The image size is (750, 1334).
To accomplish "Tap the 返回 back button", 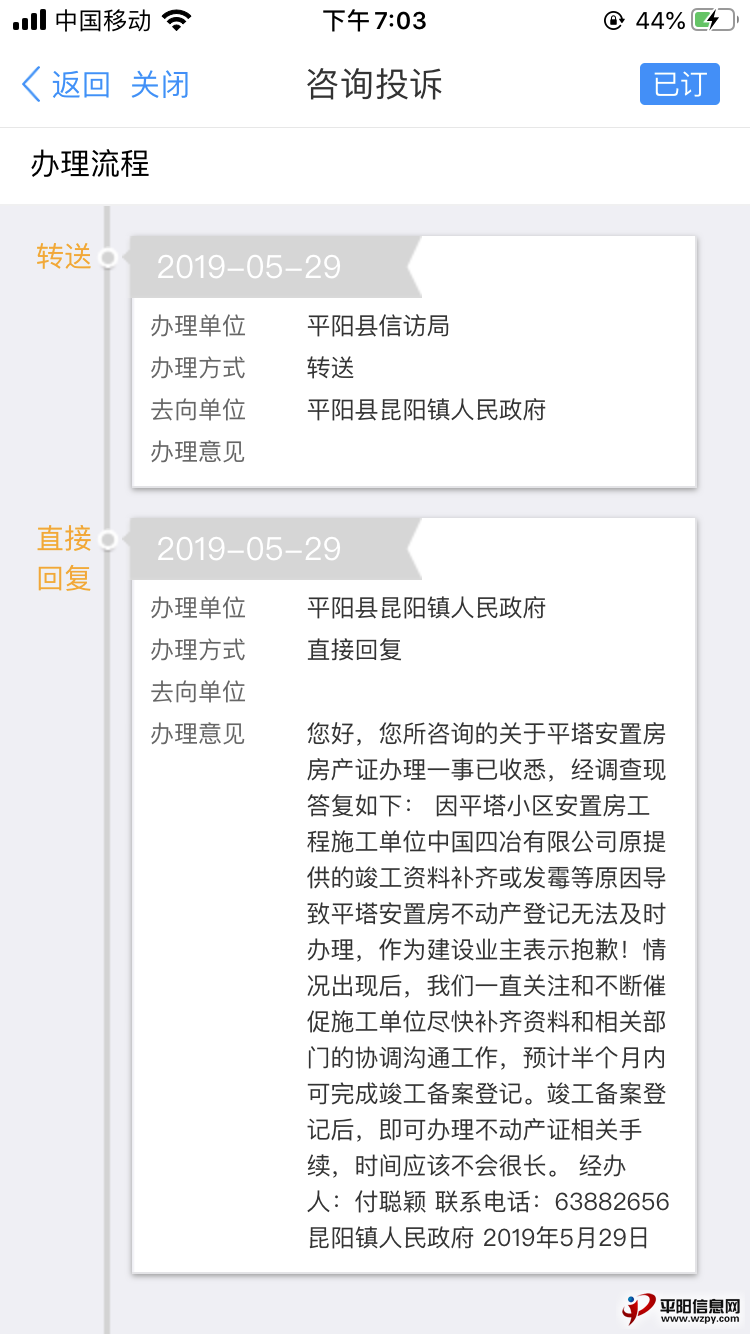I will [66, 85].
